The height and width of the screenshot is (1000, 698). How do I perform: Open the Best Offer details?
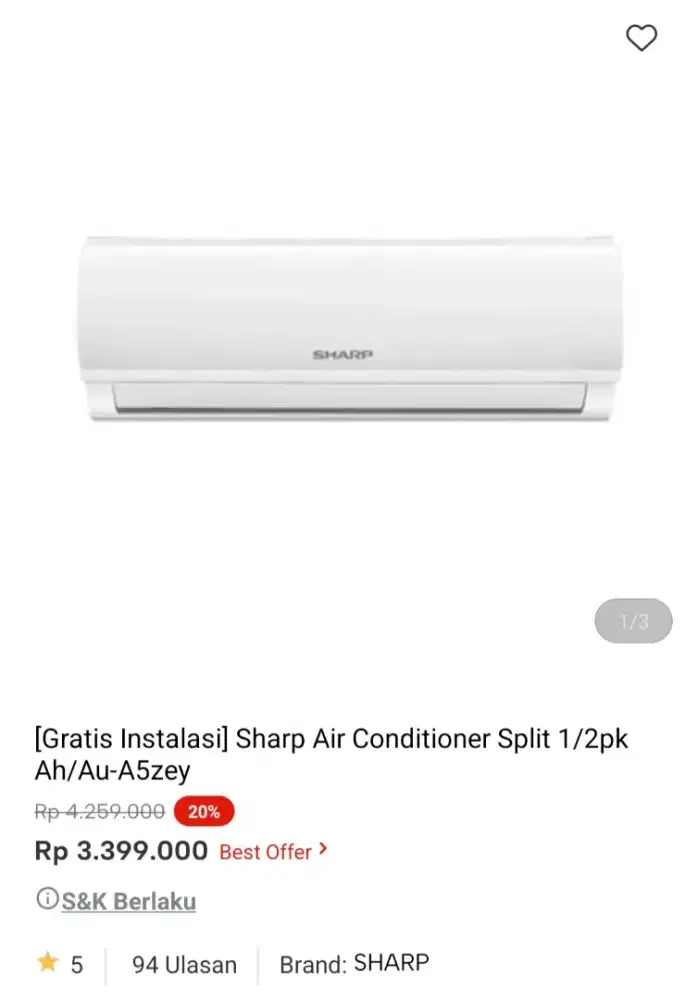273,852
